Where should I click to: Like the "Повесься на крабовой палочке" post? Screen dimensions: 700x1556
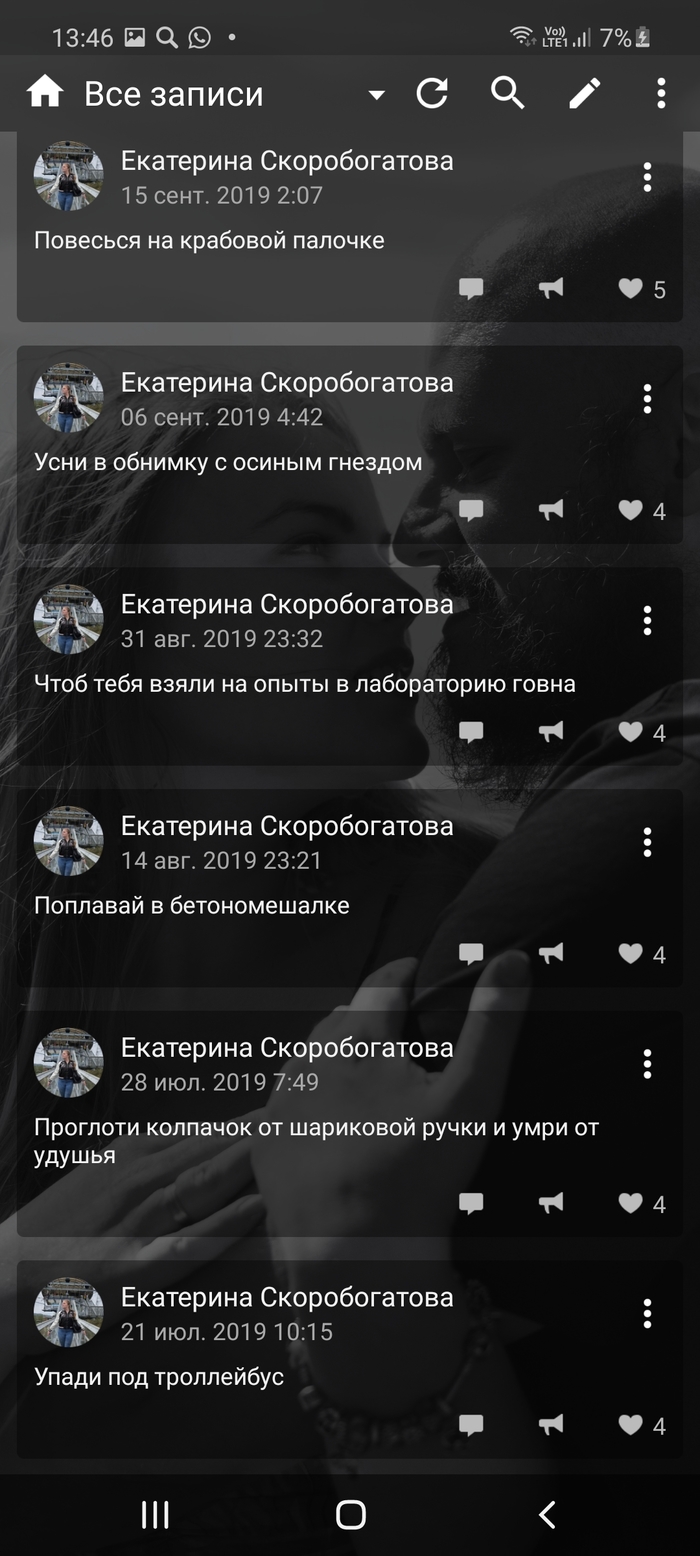pos(631,289)
